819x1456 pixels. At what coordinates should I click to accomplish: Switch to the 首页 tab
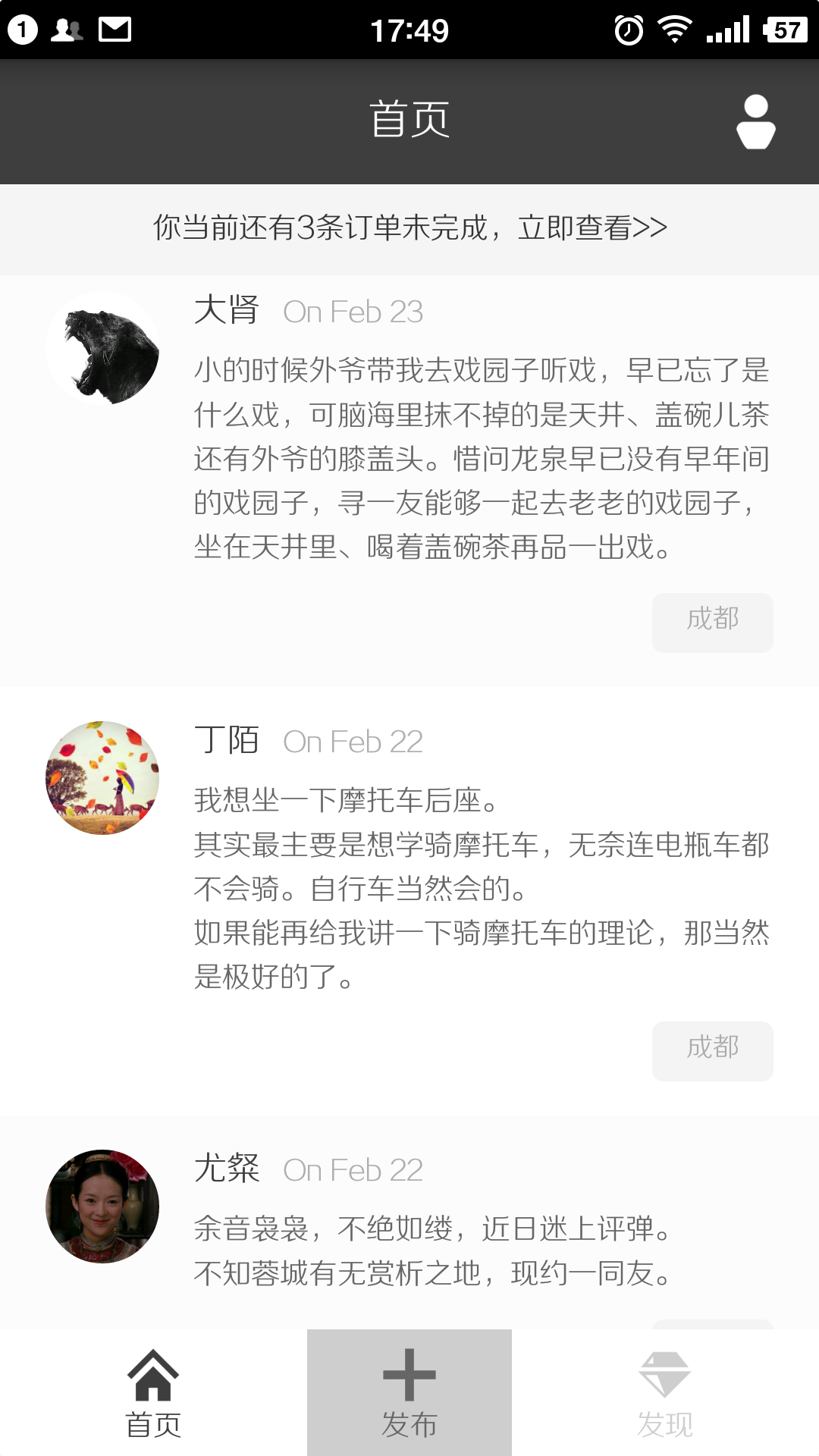153,1394
